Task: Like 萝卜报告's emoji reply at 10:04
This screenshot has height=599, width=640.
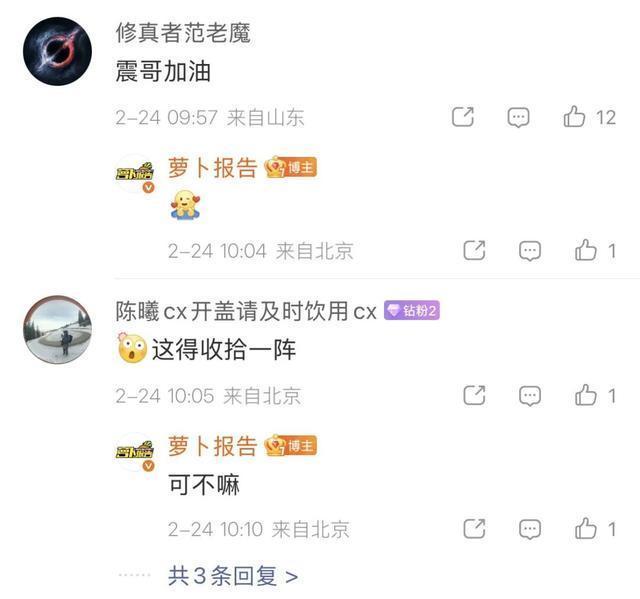Action: point(585,250)
